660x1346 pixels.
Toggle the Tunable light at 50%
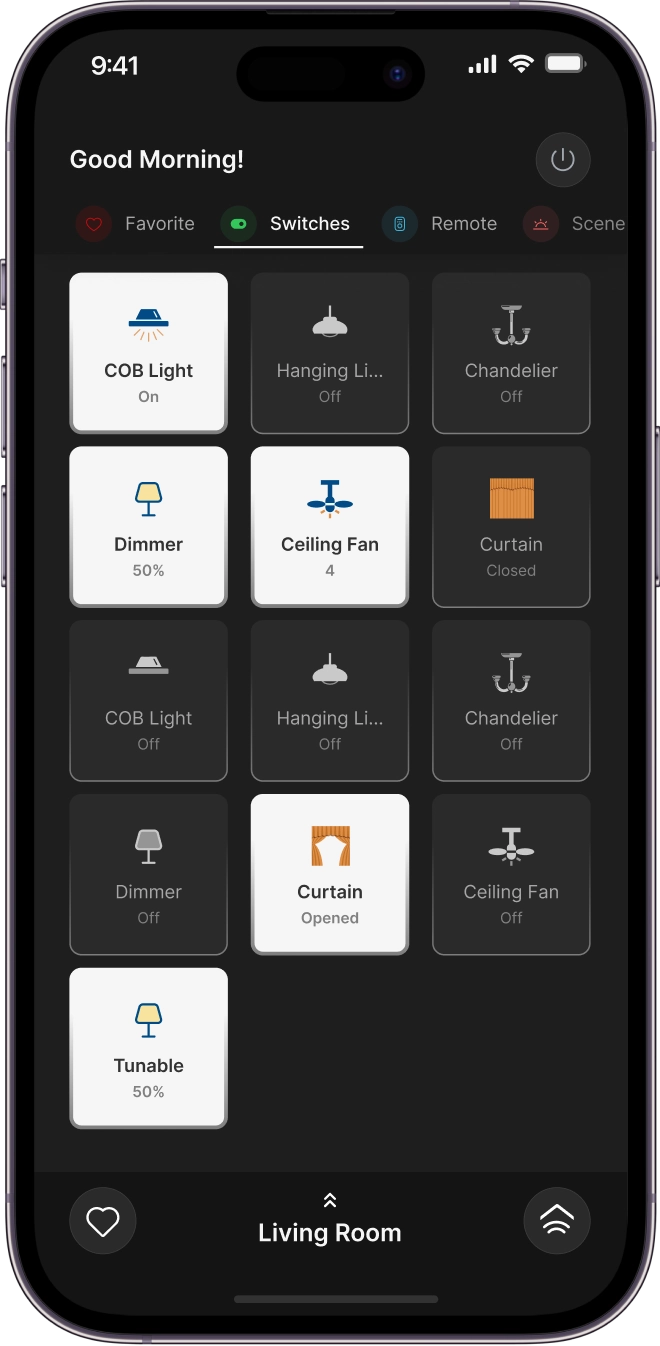[x=148, y=1047]
